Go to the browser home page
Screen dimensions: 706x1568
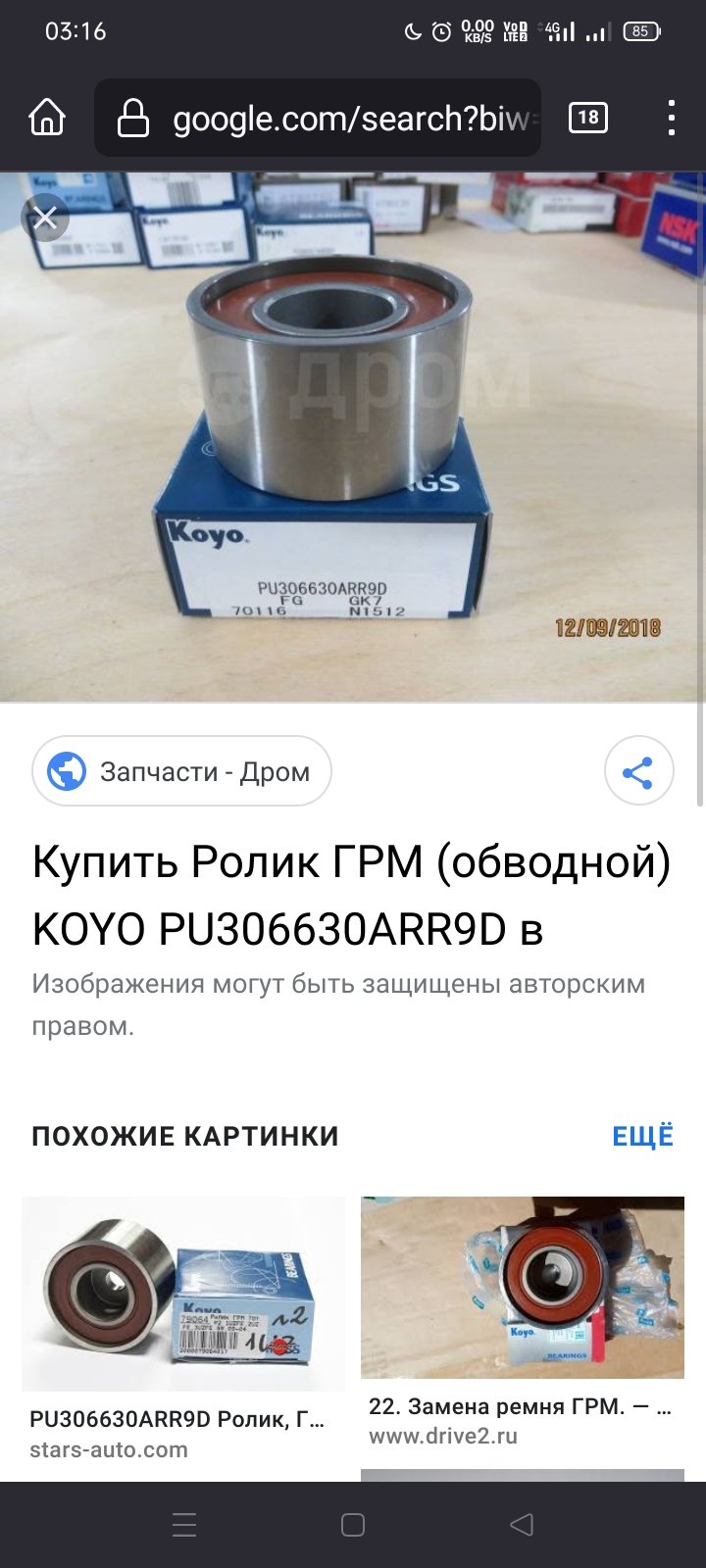pyautogui.click(x=47, y=119)
